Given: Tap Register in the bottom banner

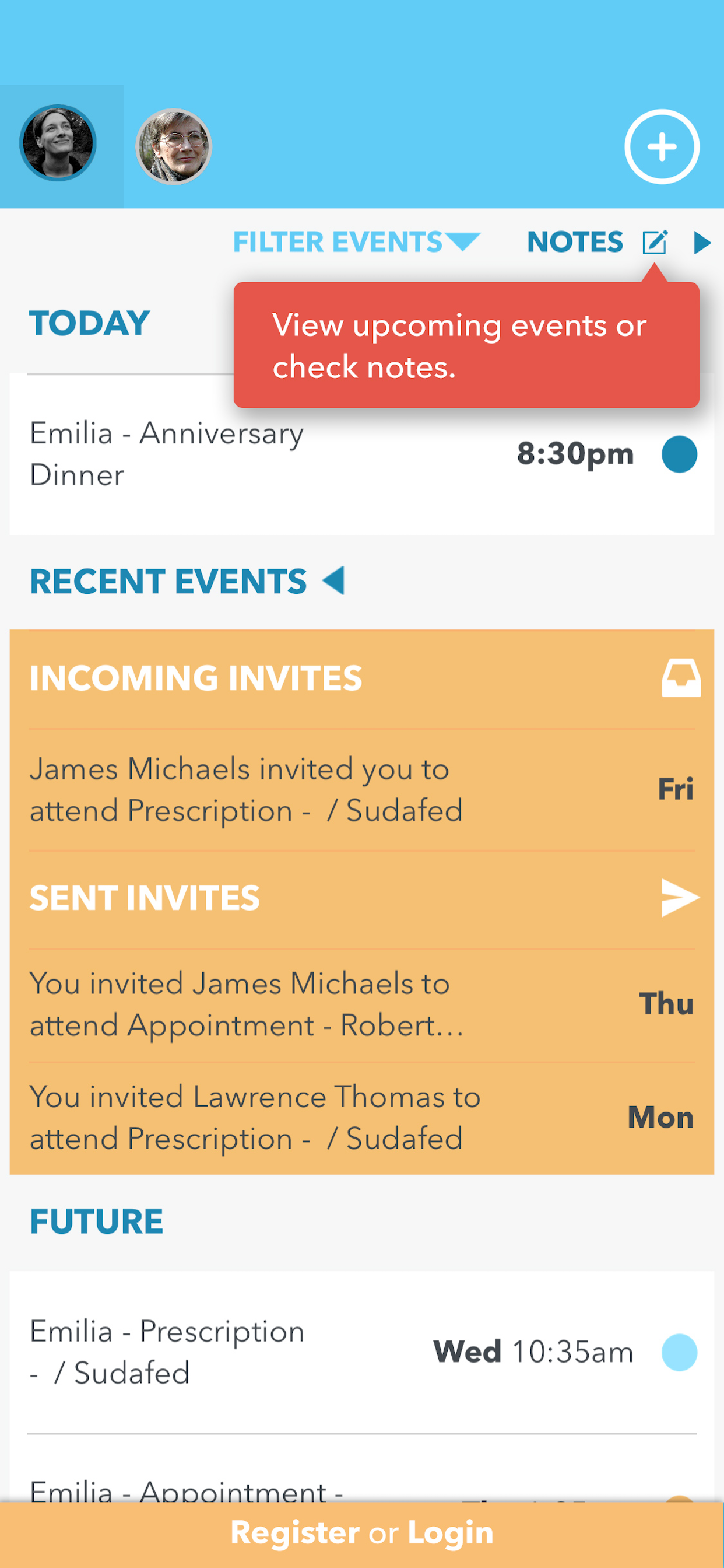Looking at the screenshot, I should [x=294, y=1532].
